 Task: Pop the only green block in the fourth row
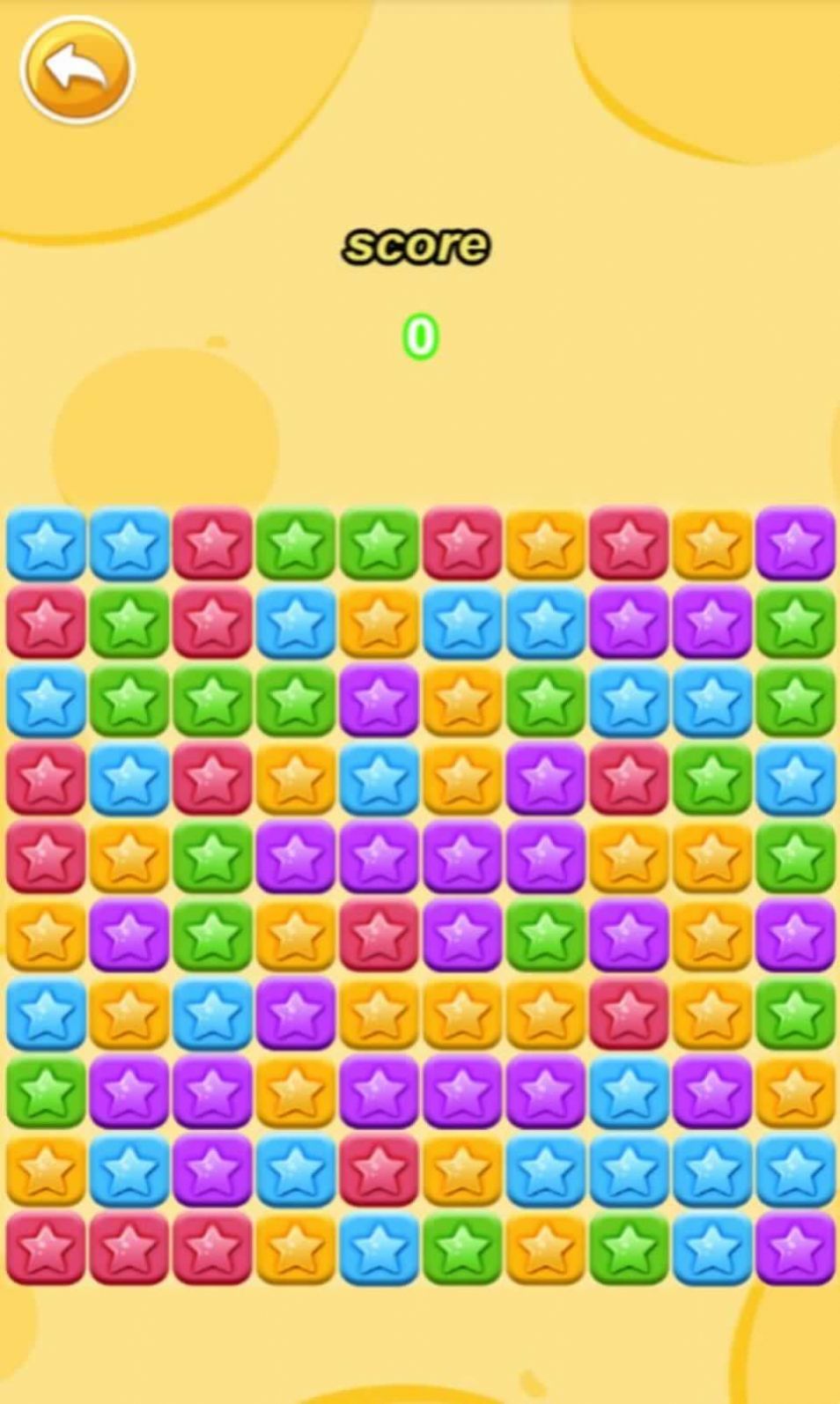point(711,779)
